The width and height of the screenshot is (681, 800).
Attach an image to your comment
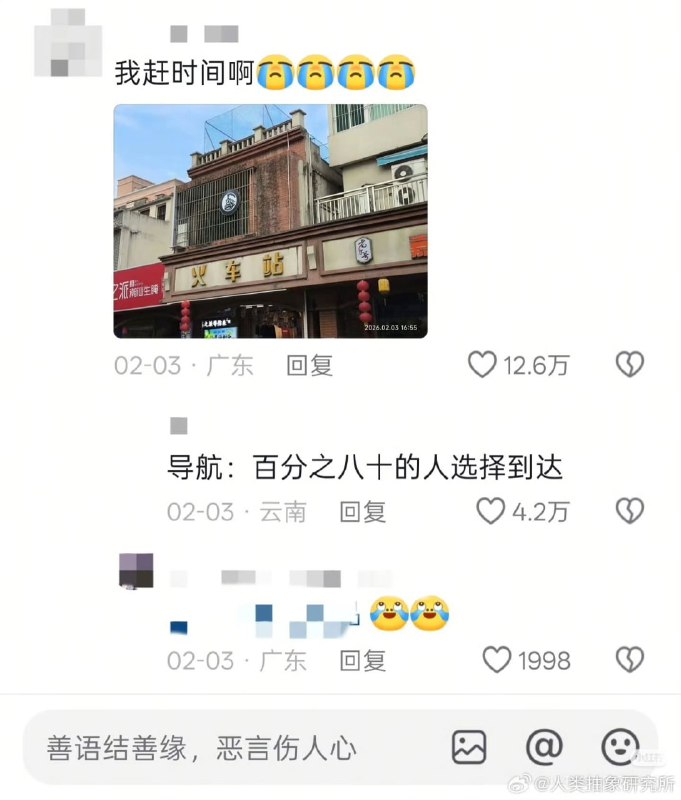[469, 747]
